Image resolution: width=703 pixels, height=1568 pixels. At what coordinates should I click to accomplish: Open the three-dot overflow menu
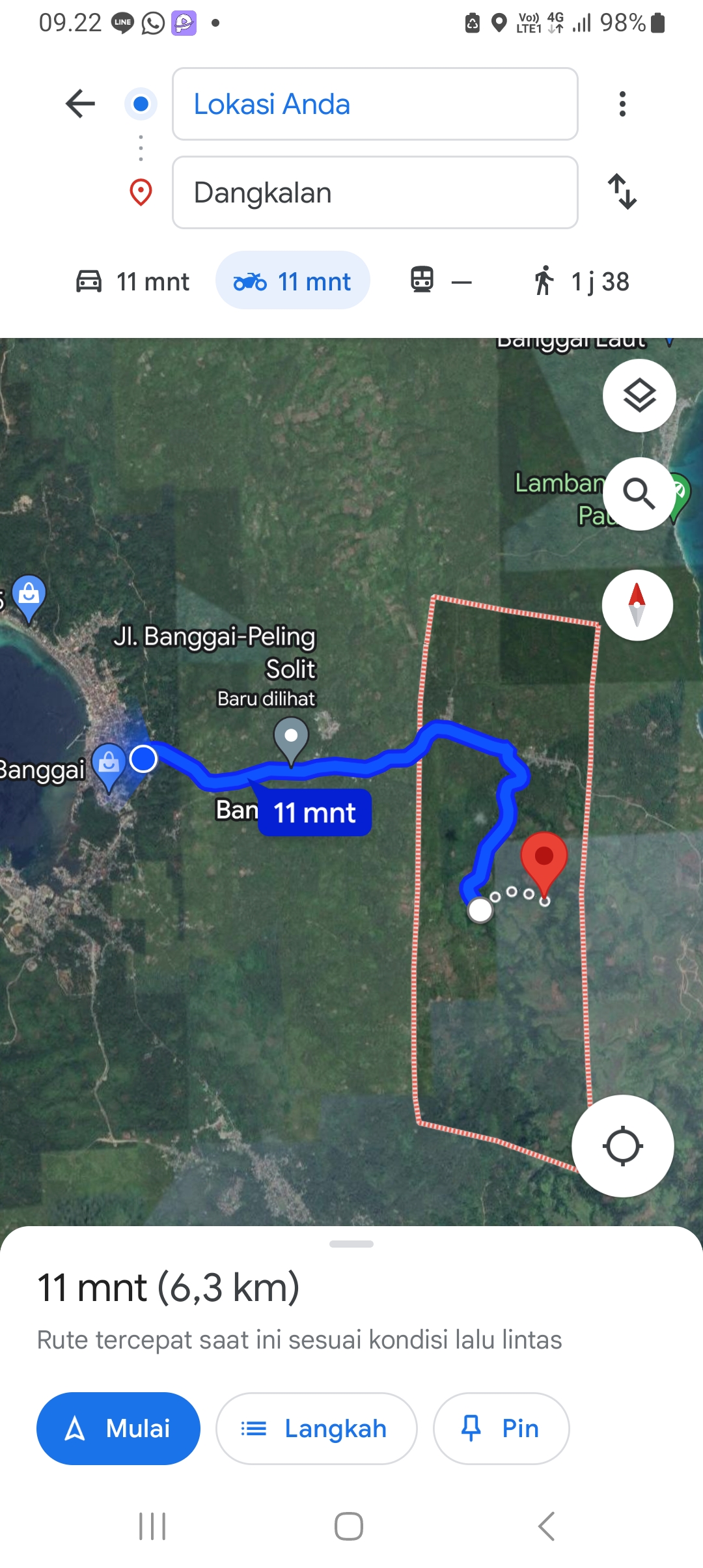tap(622, 104)
